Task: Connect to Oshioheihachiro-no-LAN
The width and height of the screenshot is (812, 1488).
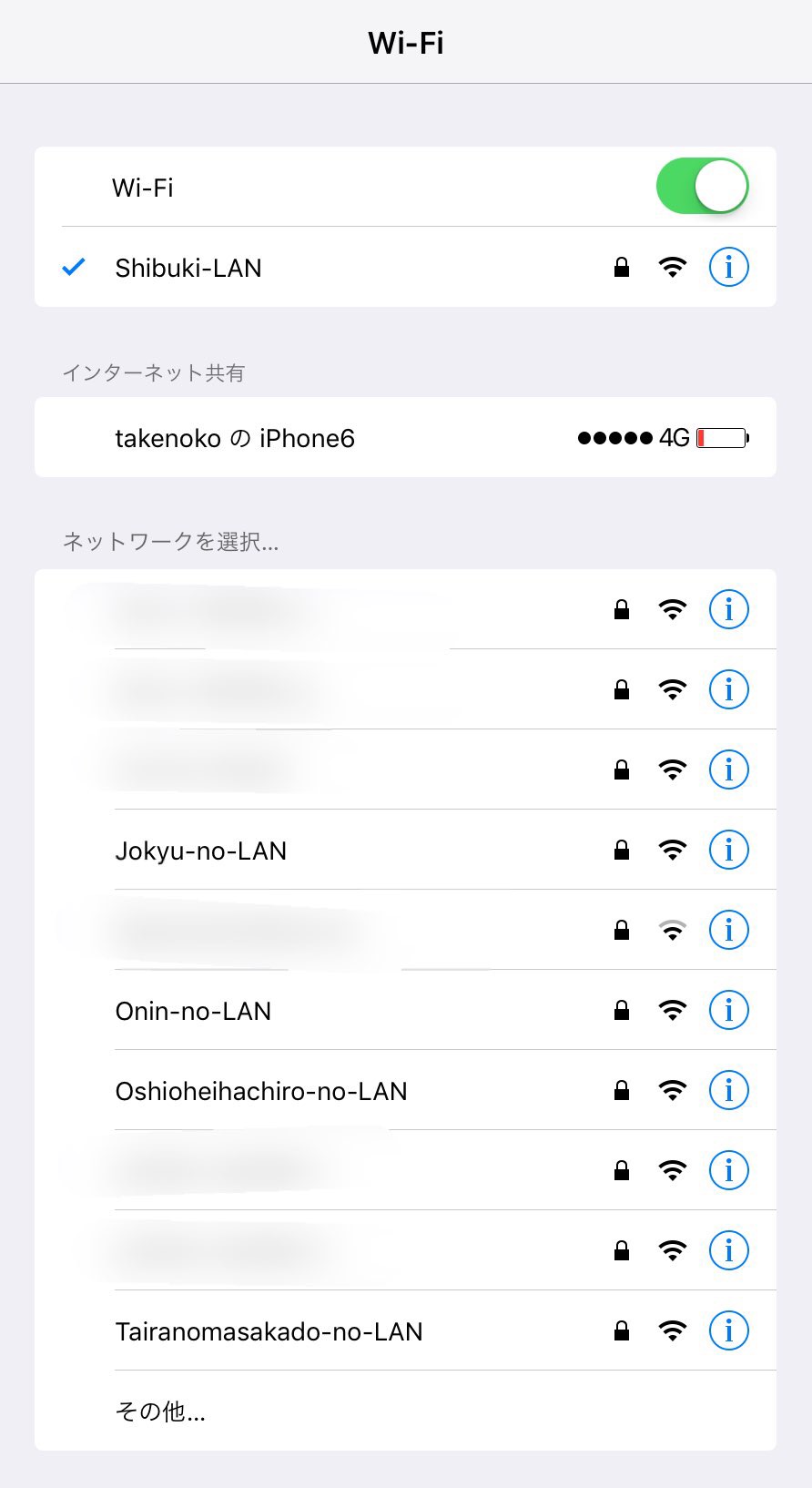Action: pyautogui.click(x=261, y=1091)
